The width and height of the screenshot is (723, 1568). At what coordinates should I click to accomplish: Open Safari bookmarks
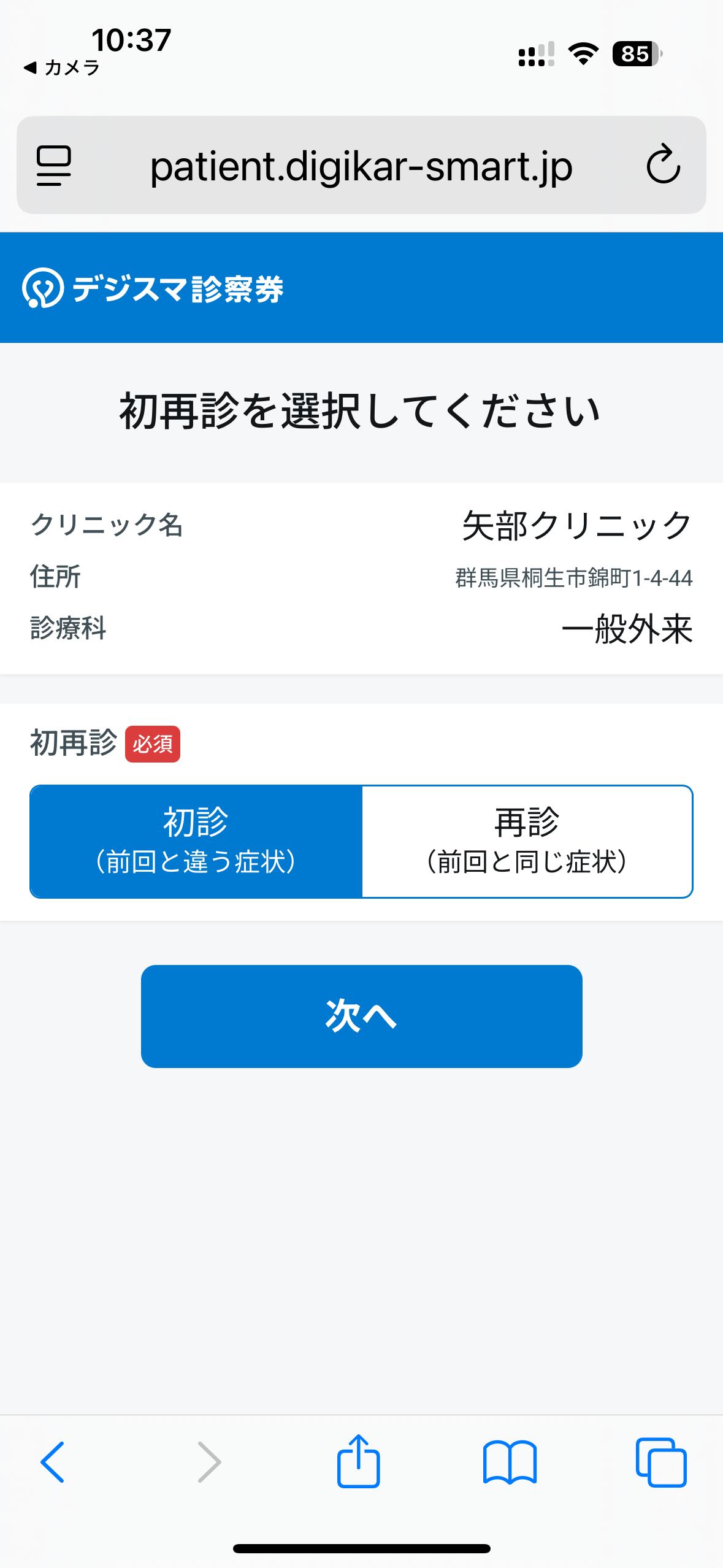[x=510, y=1462]
